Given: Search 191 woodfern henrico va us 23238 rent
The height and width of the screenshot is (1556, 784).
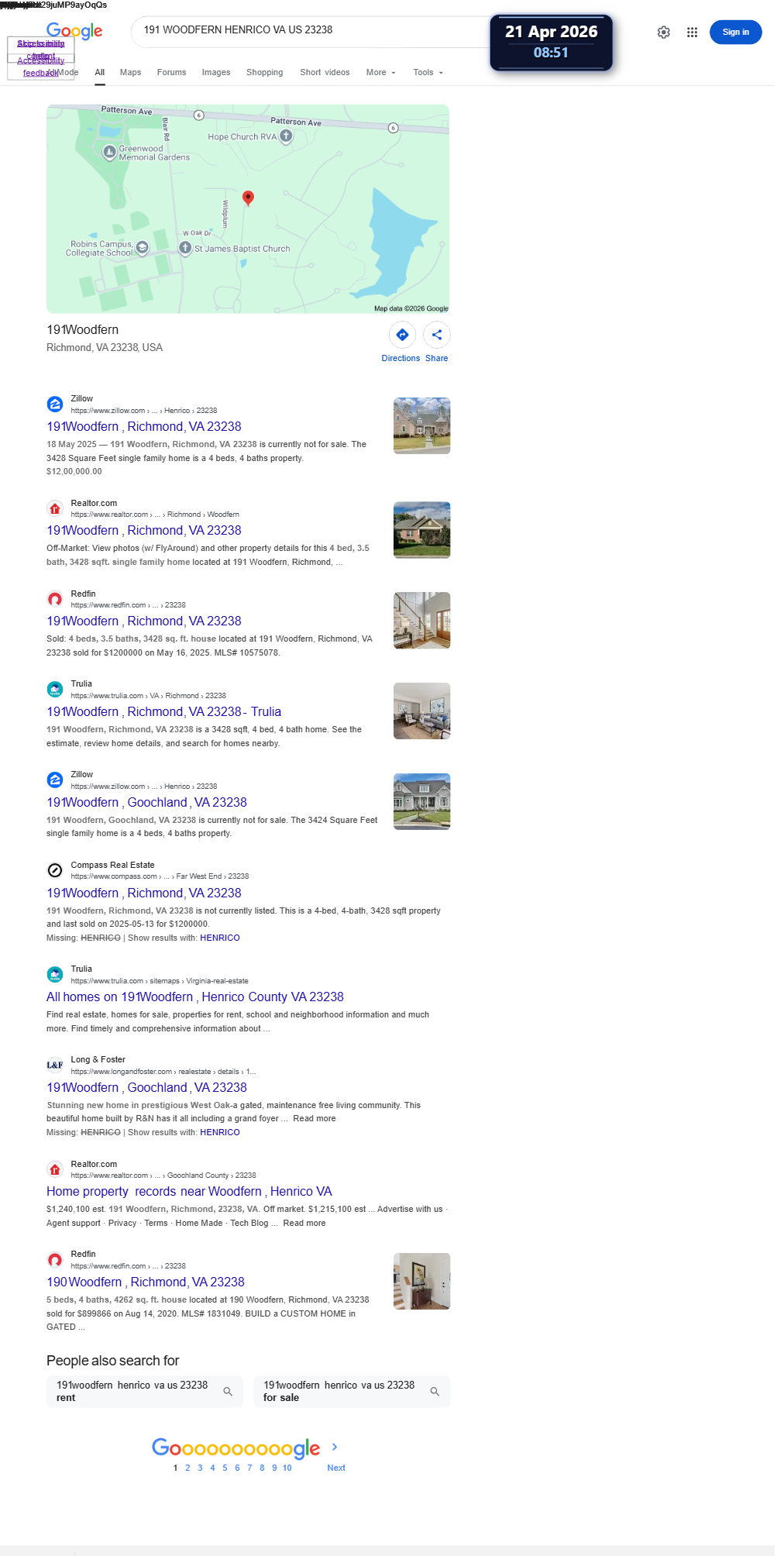Looking at the screenshot, I should (x=145, y=1392).
